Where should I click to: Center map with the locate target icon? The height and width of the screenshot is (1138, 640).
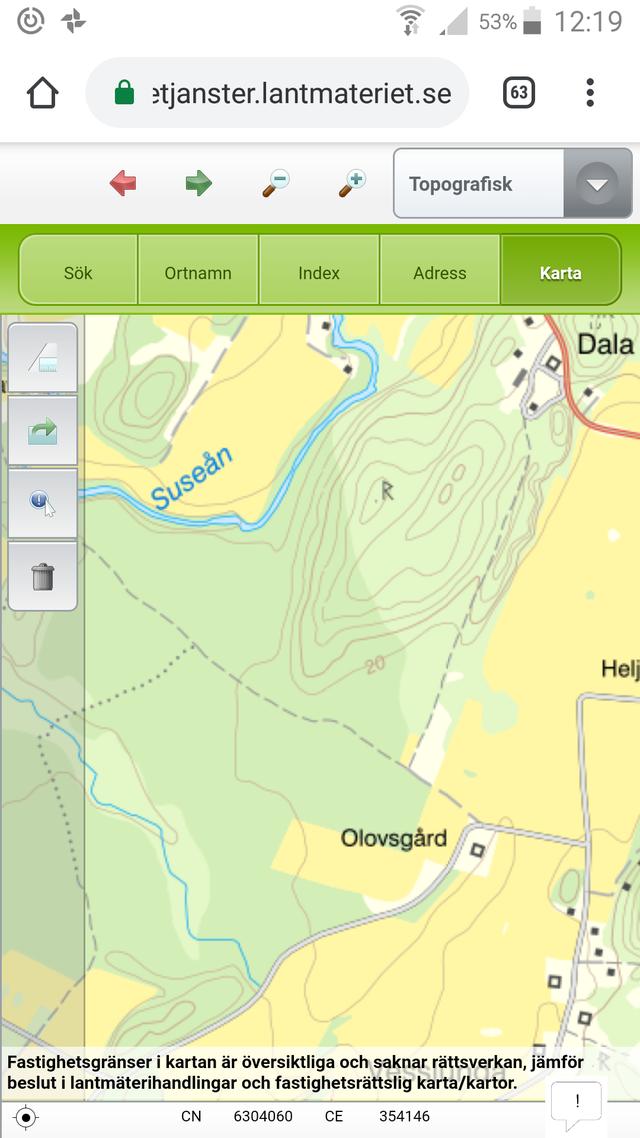click(x=25, y=1118)
